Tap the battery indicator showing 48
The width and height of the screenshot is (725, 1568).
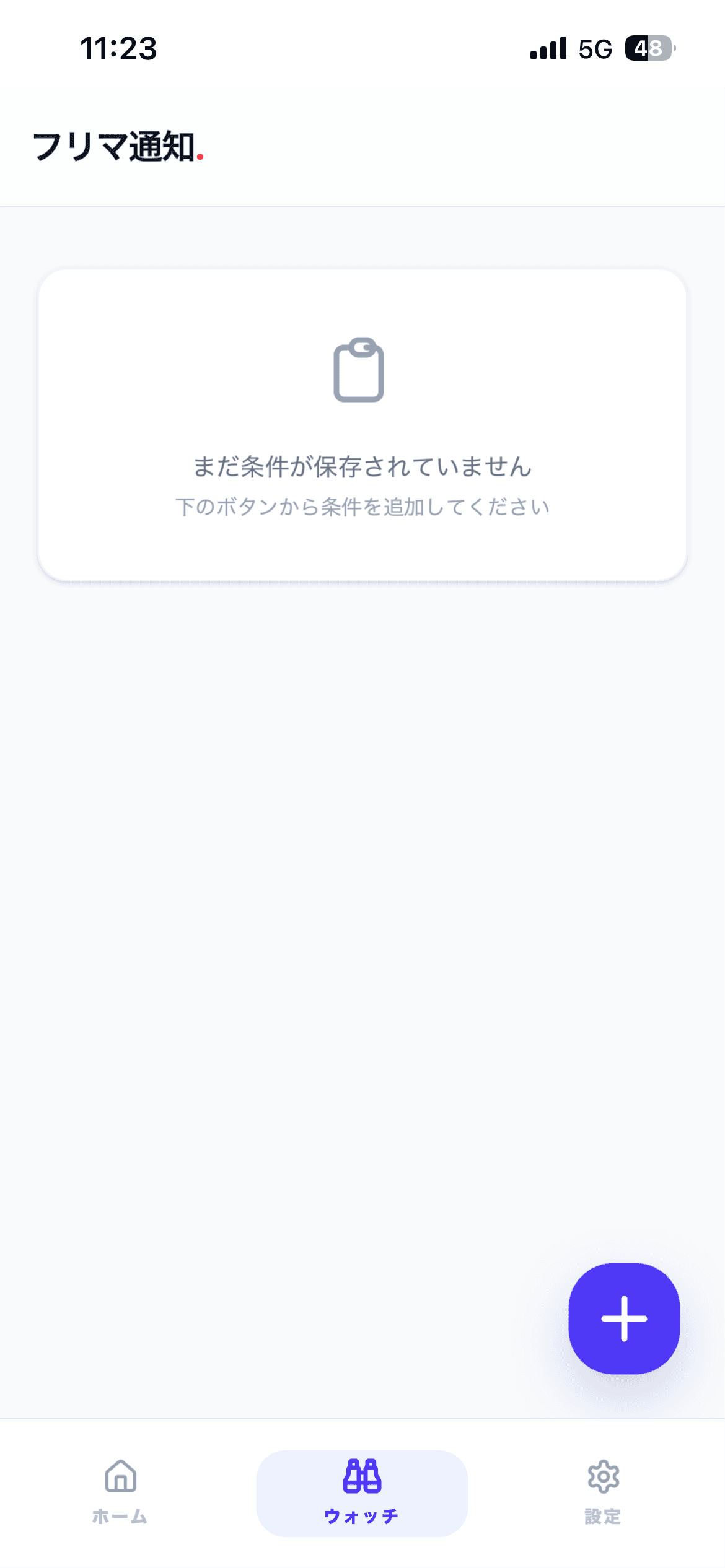[x=648, y=48]
